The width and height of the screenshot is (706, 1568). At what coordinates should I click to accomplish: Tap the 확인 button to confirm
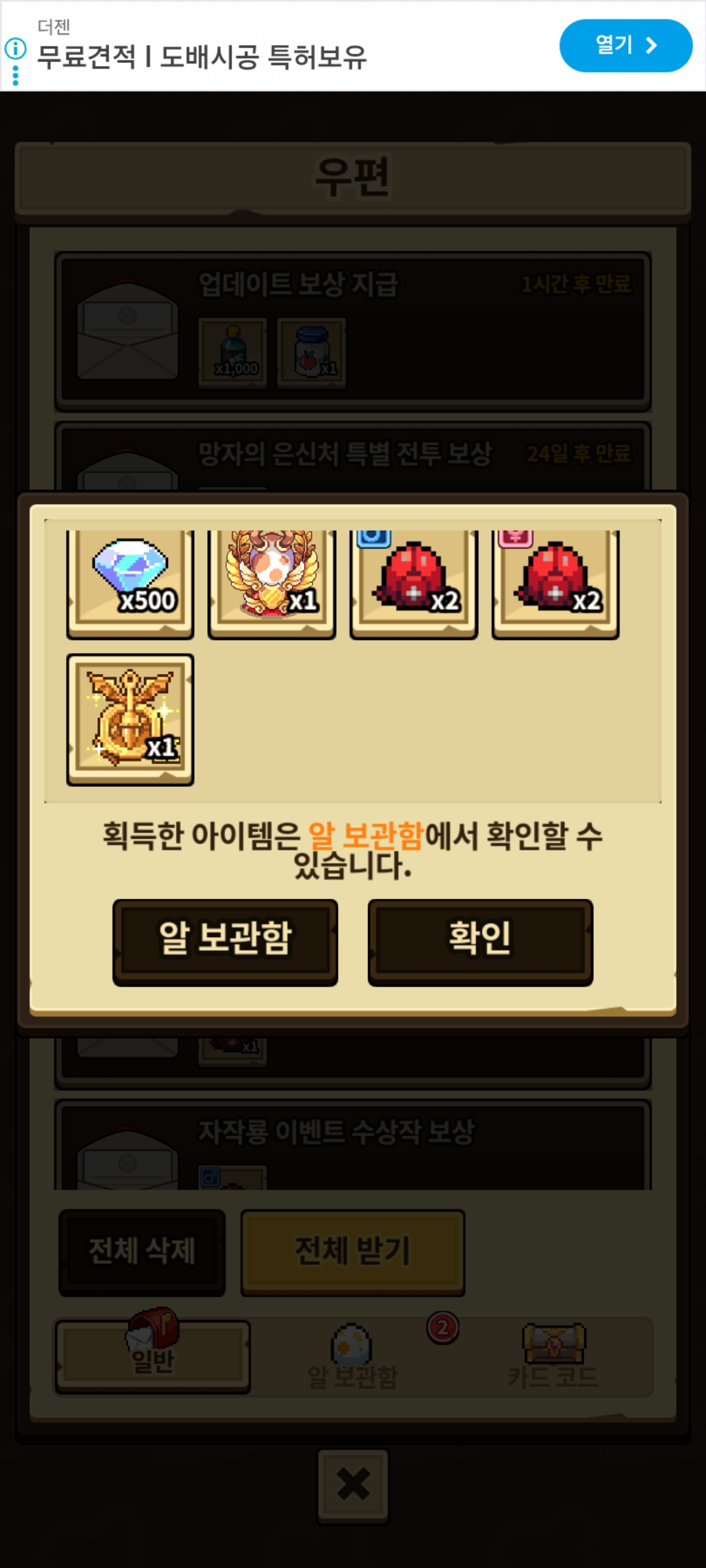tap(480, 941)
